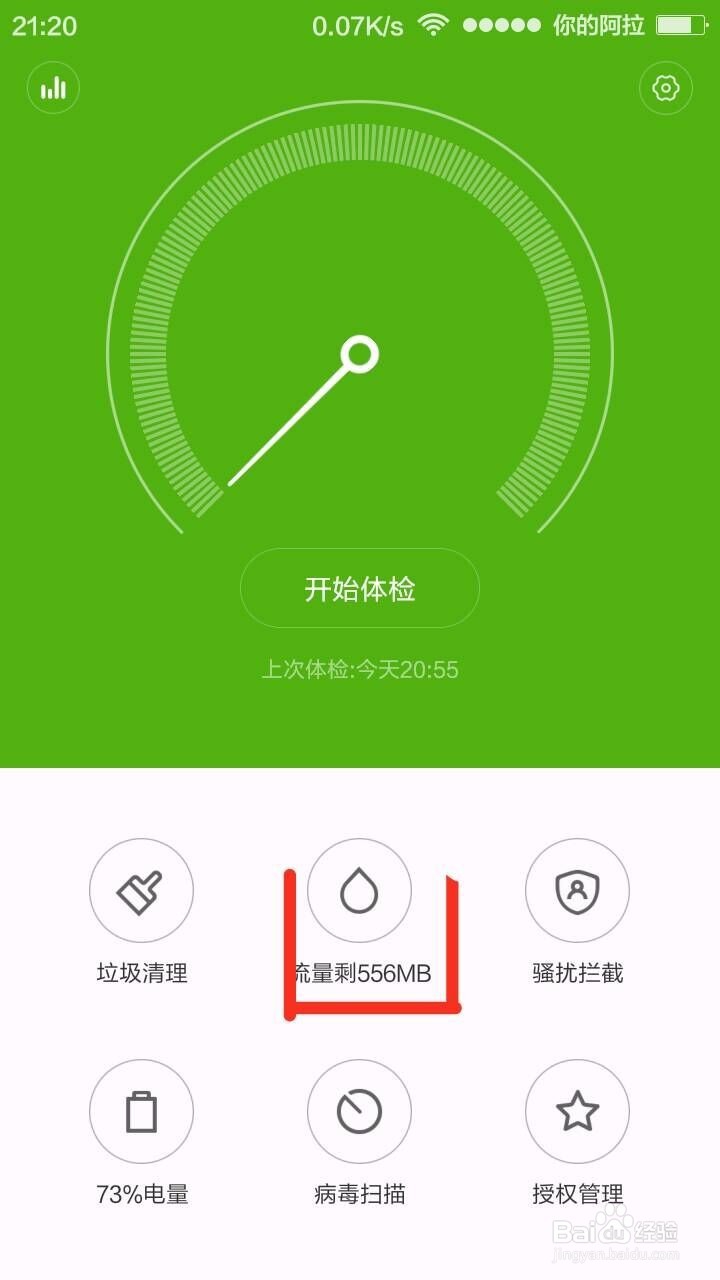Open settings via the gear icon
720x1280 pixels.
[666, 88]
